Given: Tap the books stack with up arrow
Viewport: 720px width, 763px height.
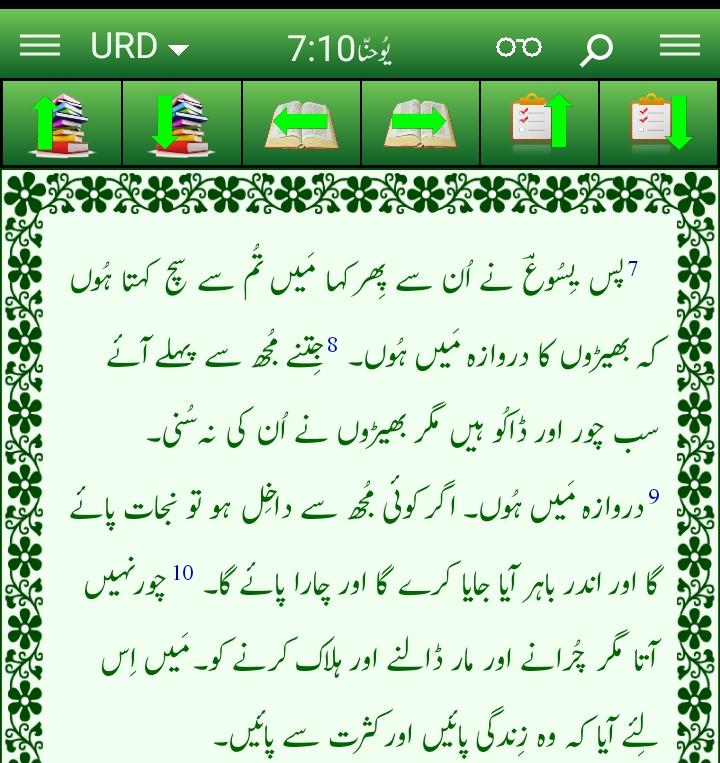Looking at the screenshot, I should (61, 123).
